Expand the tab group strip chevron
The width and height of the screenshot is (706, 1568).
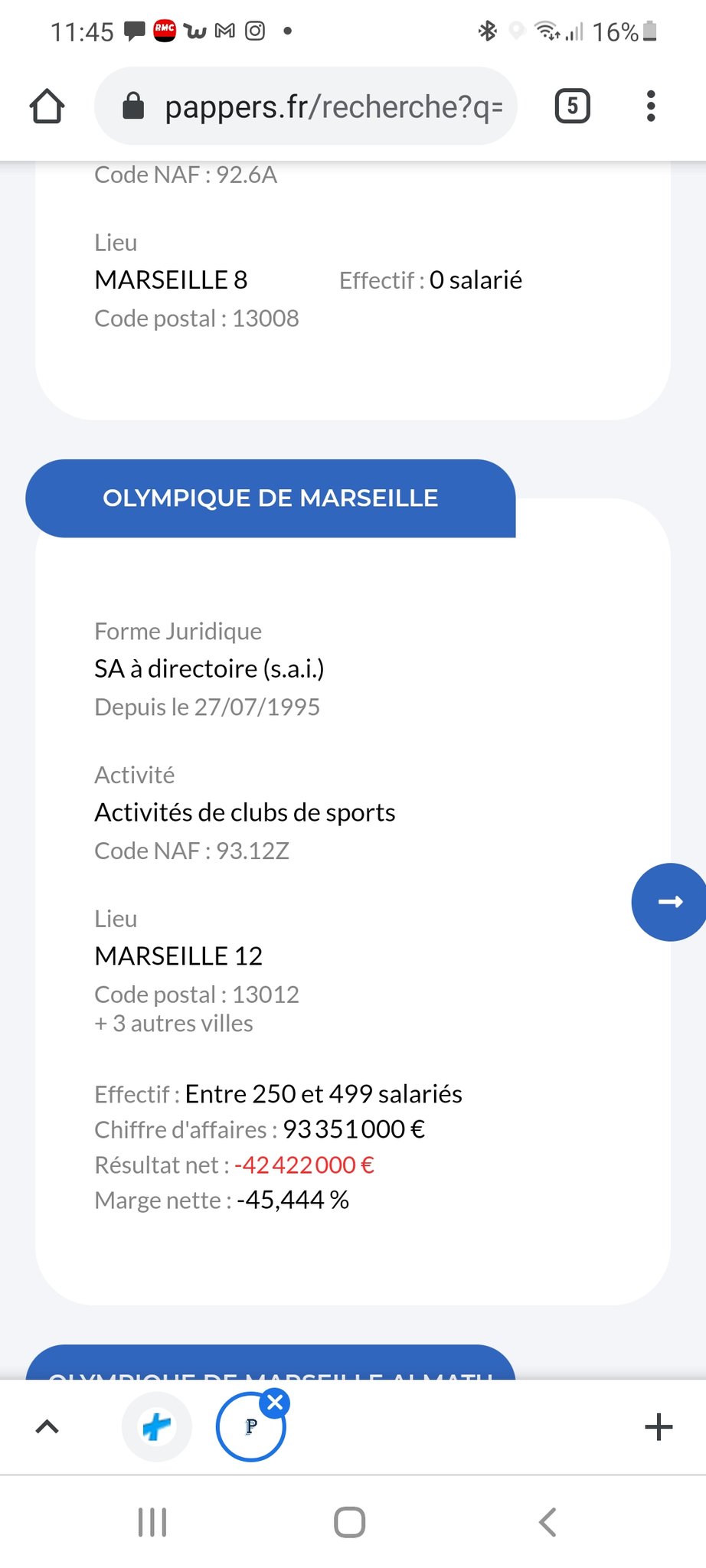47,1426
